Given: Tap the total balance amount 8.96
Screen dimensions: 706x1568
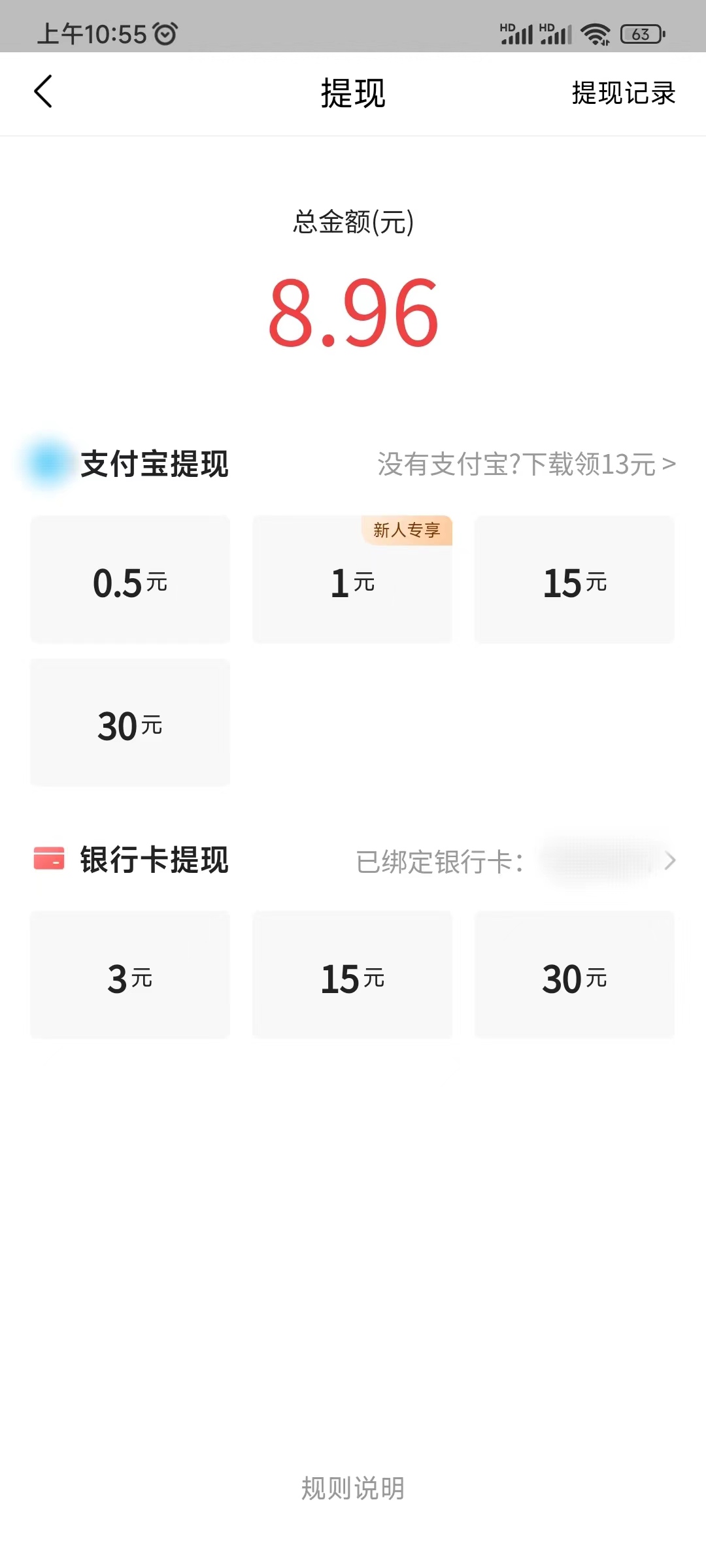Looking at the screenshot, I should tap(353, 312).
